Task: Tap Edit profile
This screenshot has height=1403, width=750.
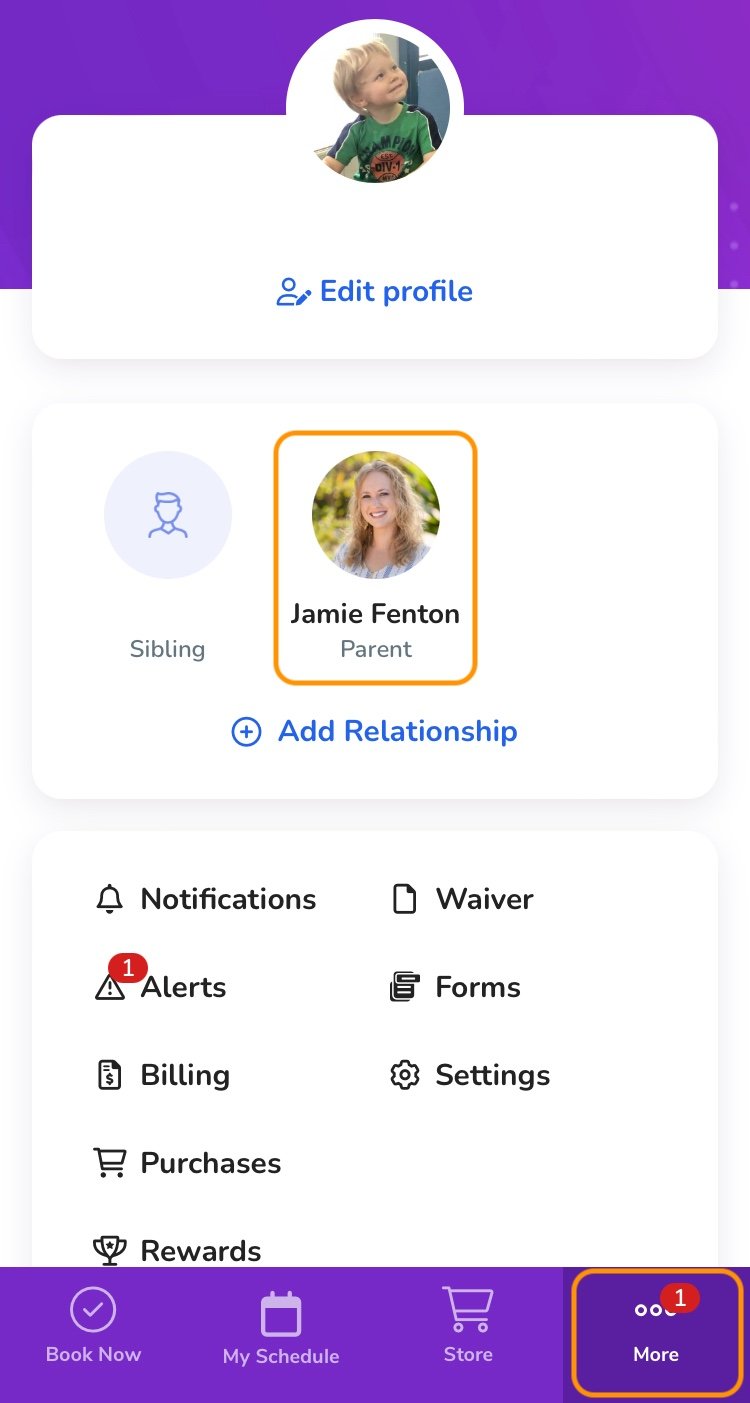Action: 374,292
